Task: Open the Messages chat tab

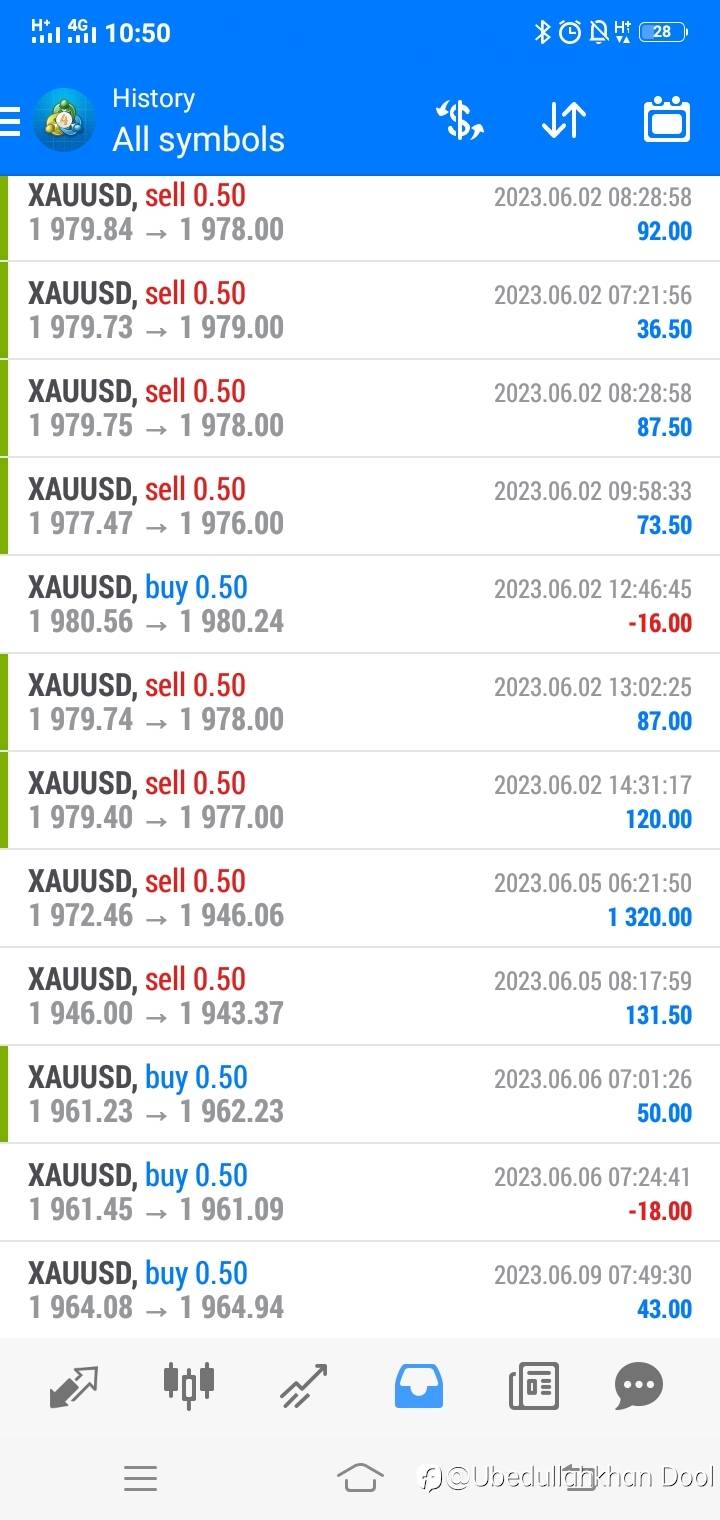Action: 639,1387
